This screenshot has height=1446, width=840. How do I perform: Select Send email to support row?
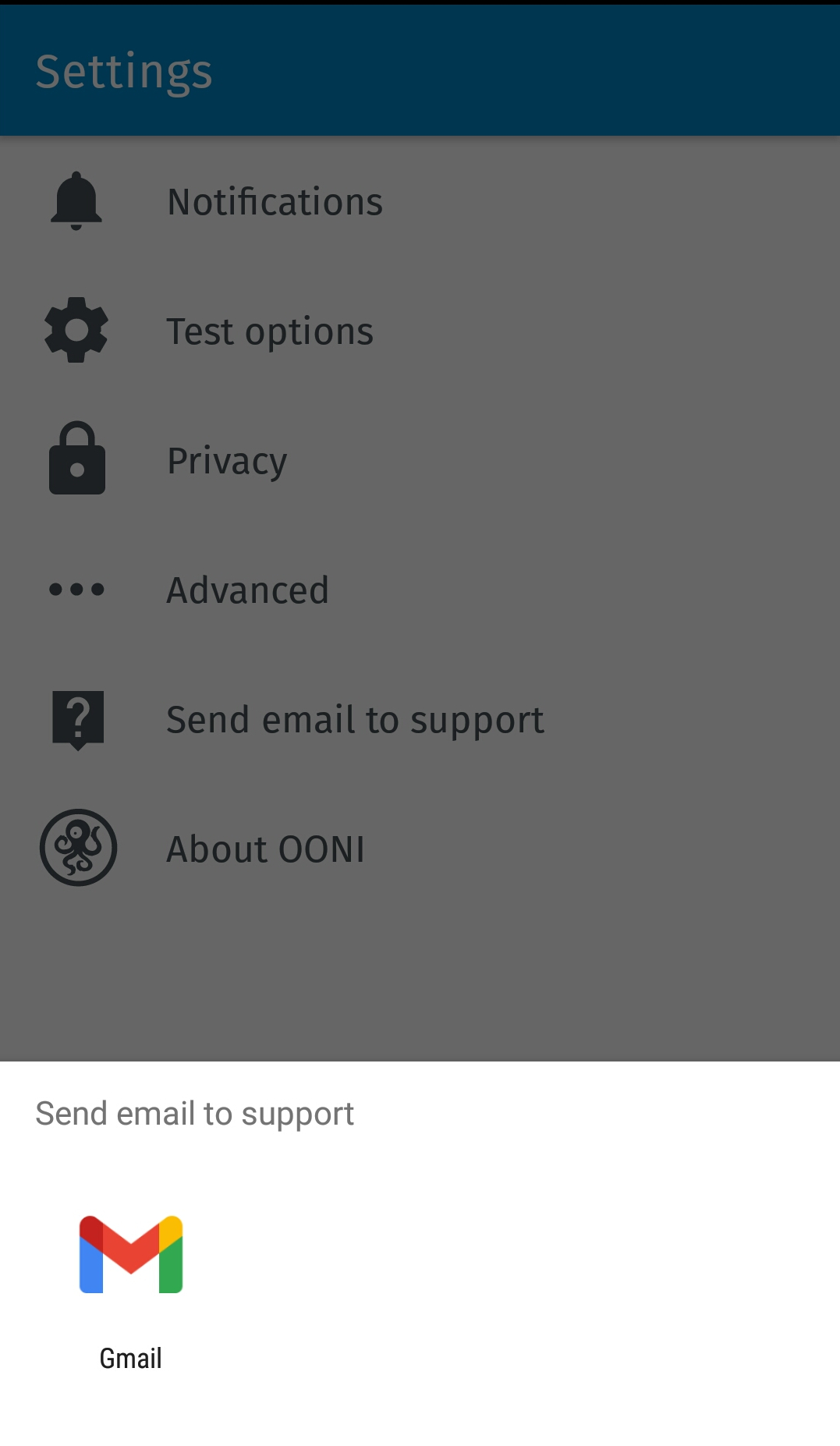click(355, 720)
